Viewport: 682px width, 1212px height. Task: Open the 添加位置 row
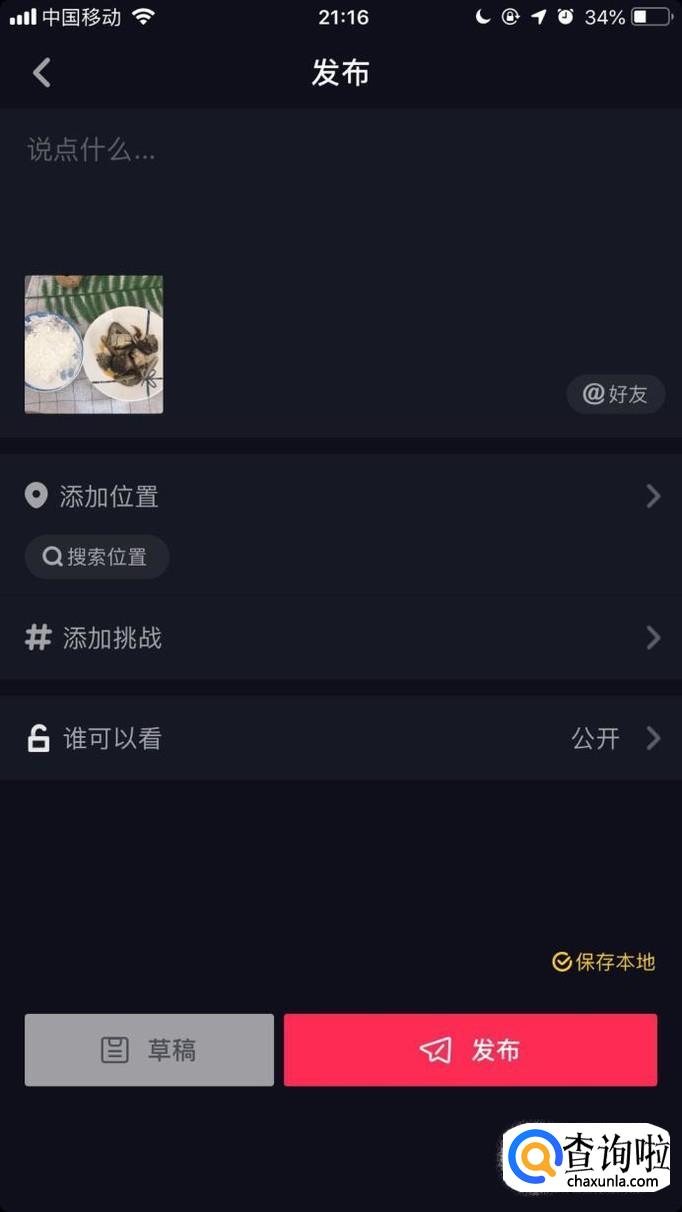(x=340, y=496)
